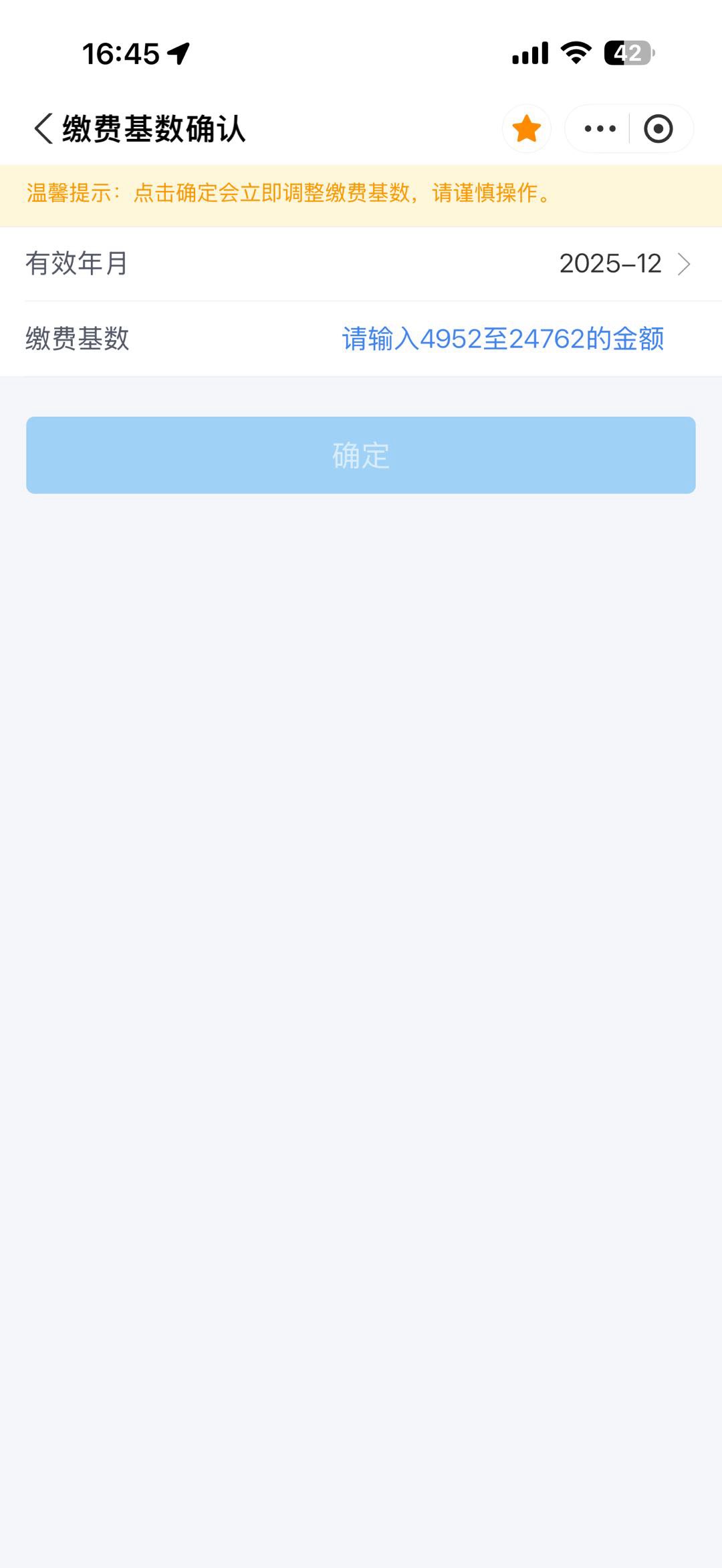Screen dimensions: 722x1568
Task: Close the mini program via circle icon
Action: coord(658,128)
